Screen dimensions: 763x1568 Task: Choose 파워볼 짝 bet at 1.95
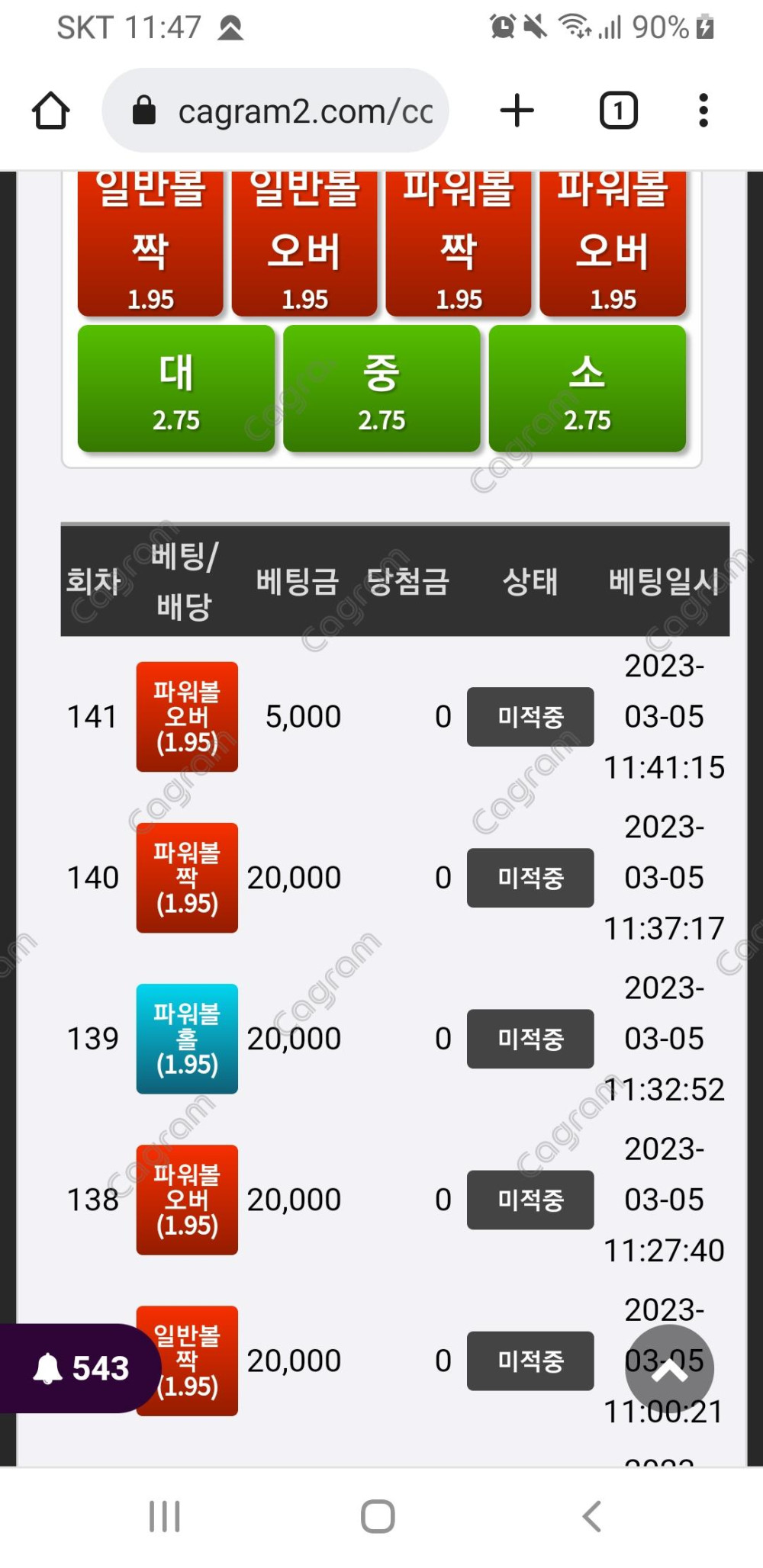[x=459, y=244]
